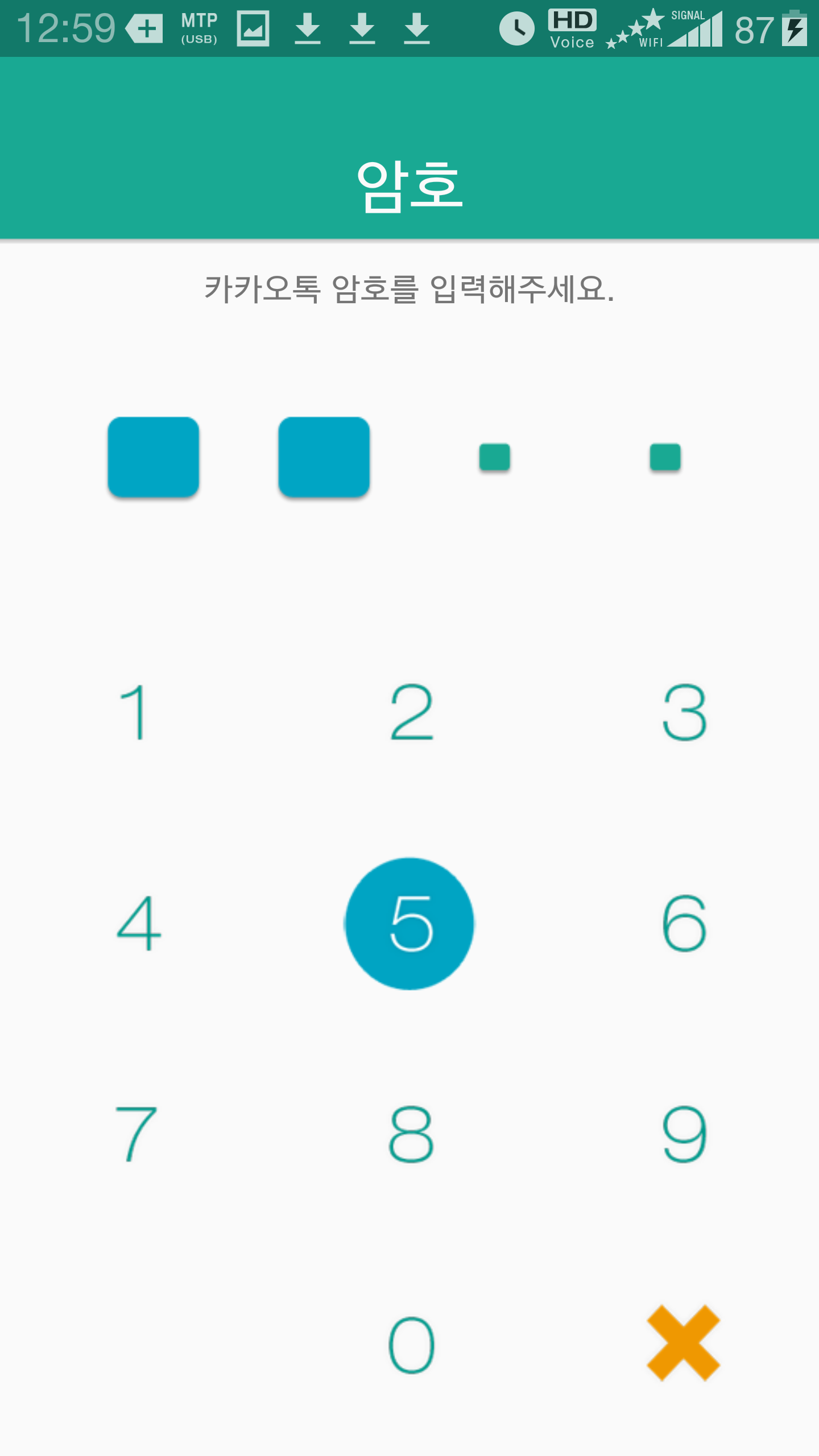Enter digit 2 on the keypad

pyautogui.click(x=411, y=712)
